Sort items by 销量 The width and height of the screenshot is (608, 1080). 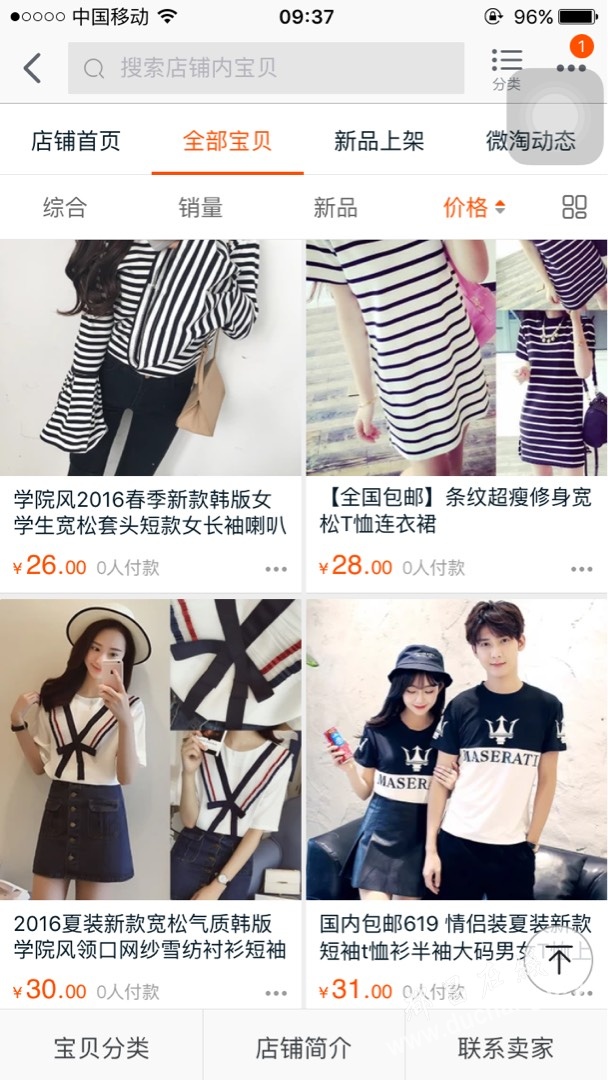[200, 207]
